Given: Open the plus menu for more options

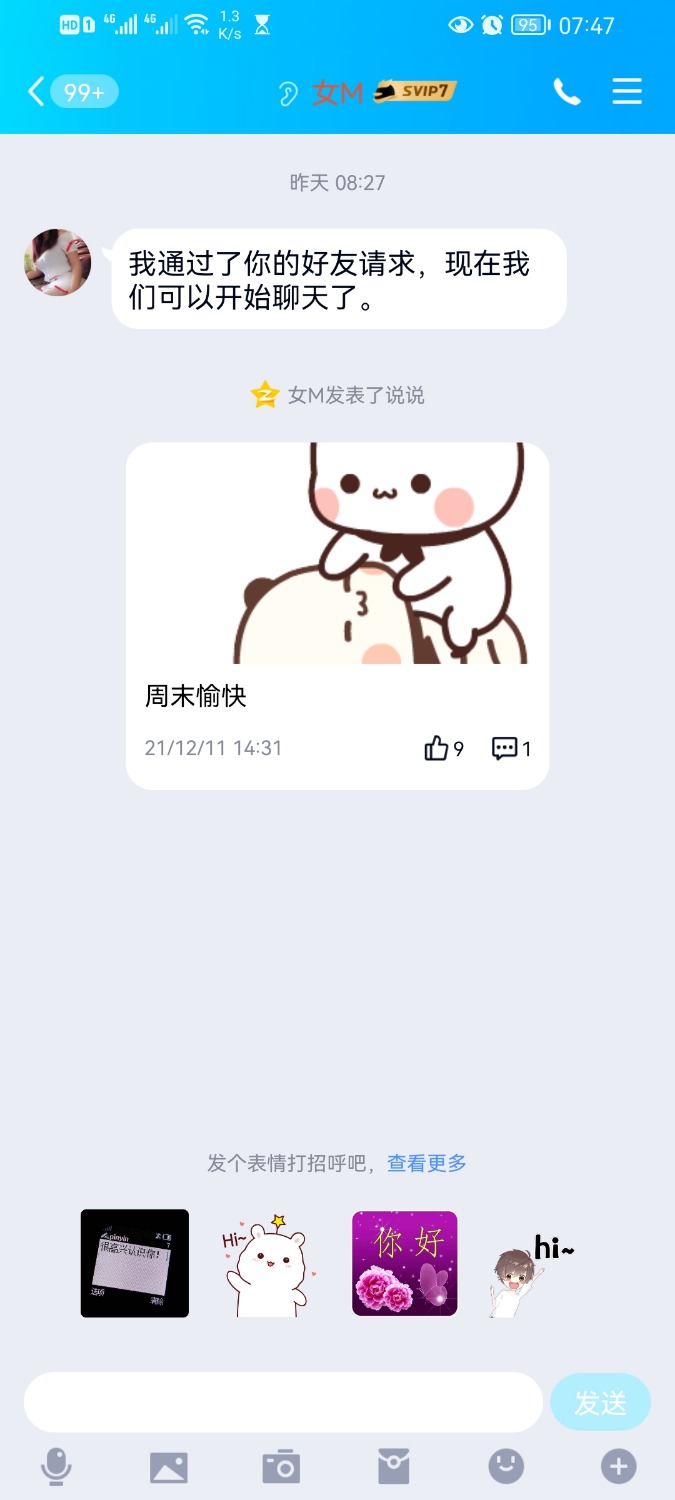Looking at the screenshot, I should coord(618,1467).
